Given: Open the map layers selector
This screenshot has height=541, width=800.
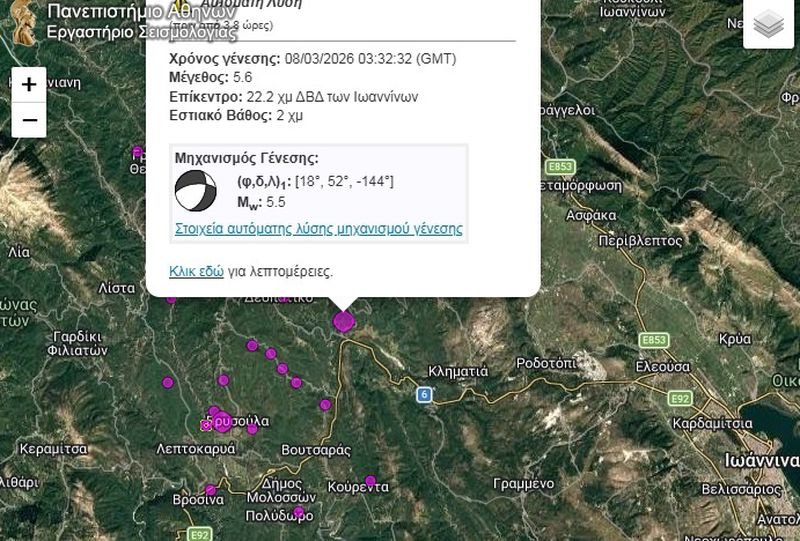Looking at the screenshot, I should tap(768, 25).
